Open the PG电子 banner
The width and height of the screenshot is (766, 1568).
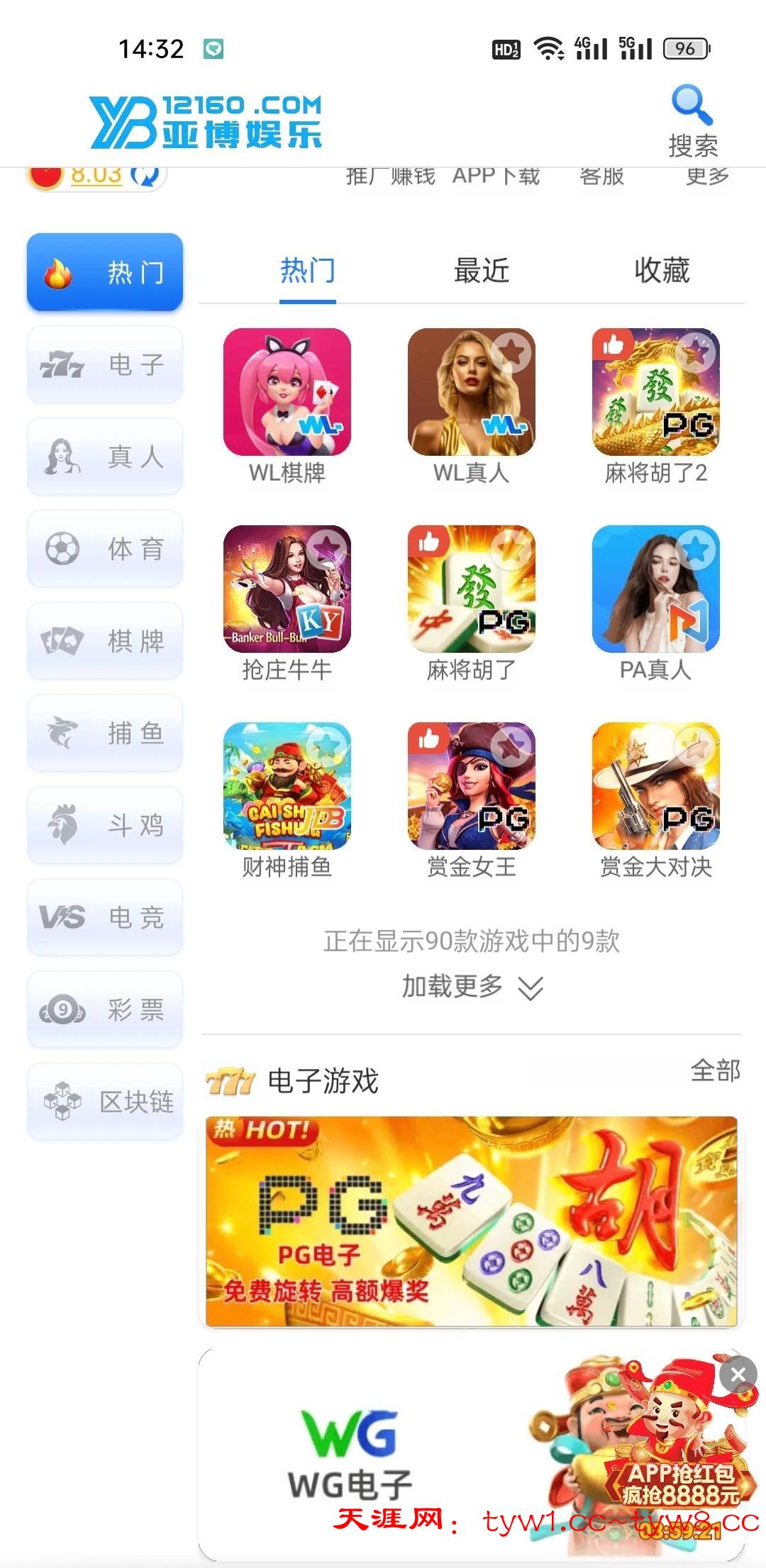click(x=472, y=1221)
